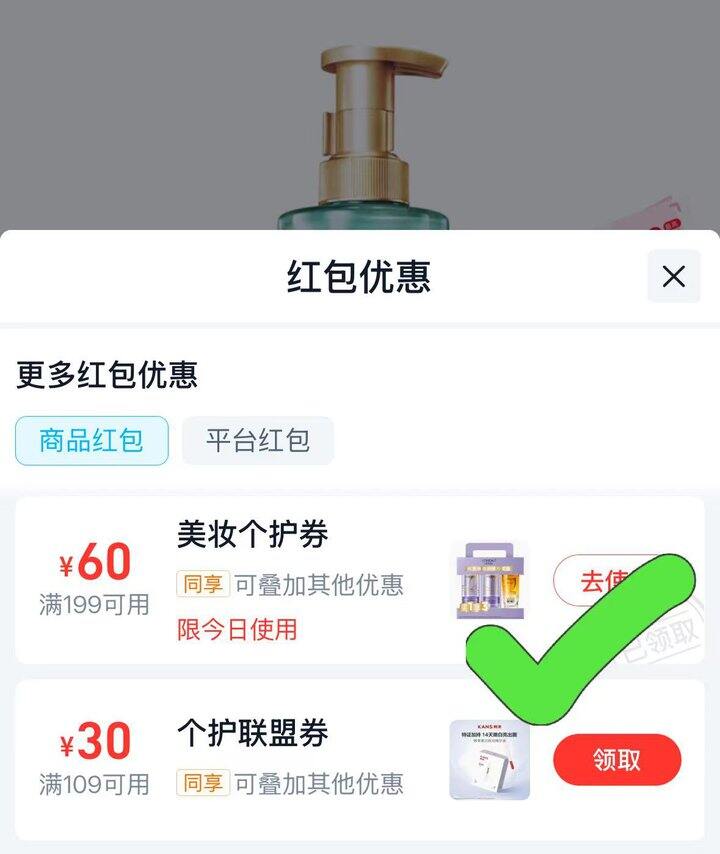Select the 商品红包 tab

92,441
